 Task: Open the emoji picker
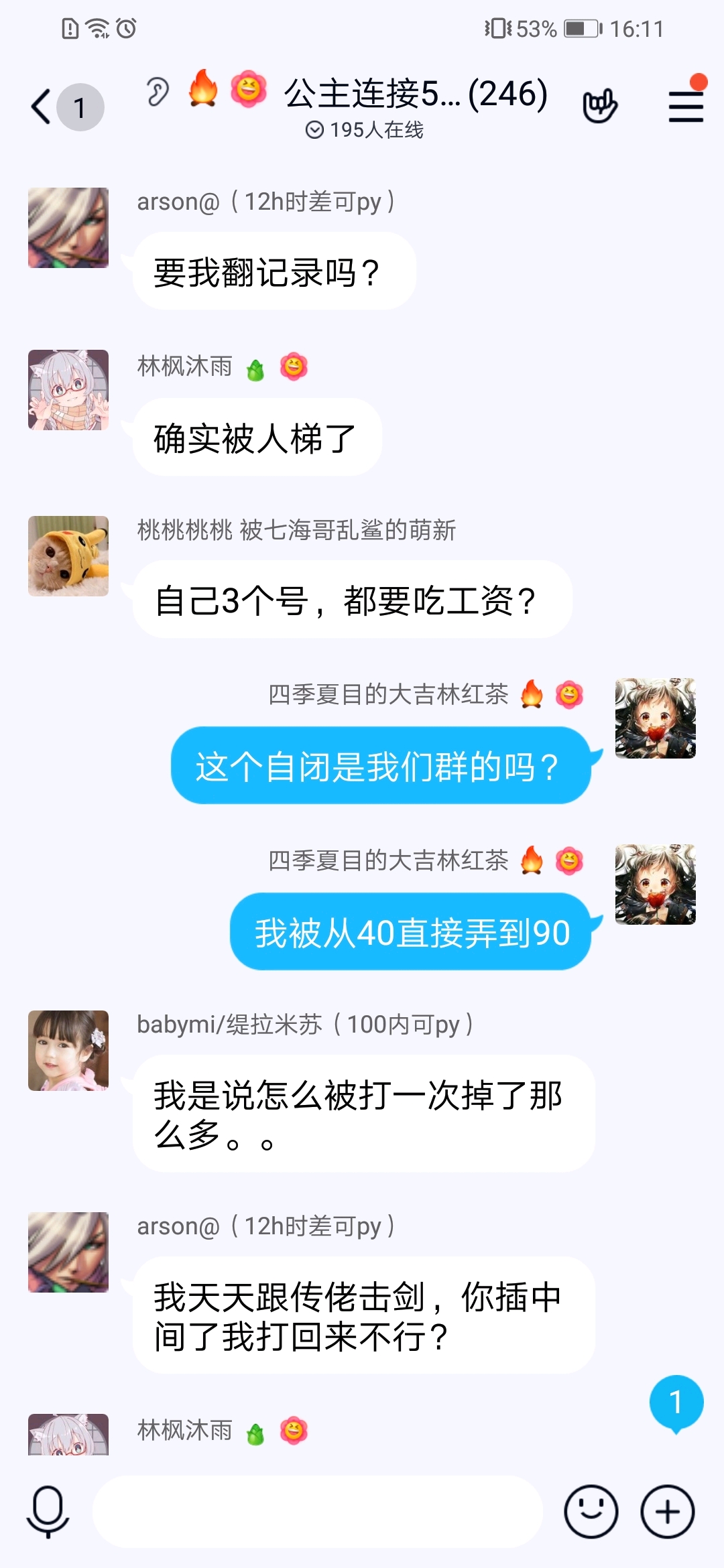coord(591,1511)
